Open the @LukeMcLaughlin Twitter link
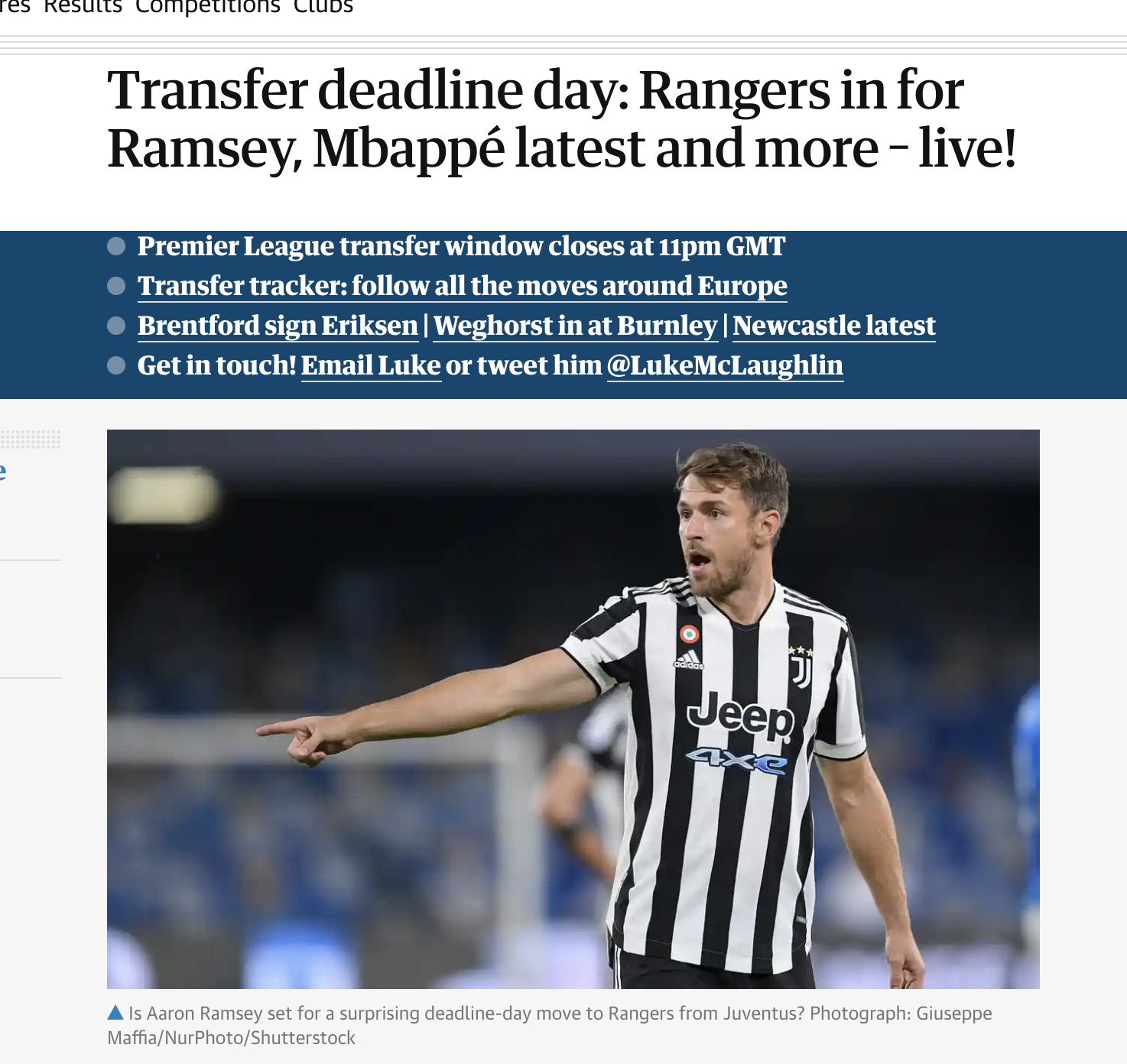The image size is (1127, 1064). coord(724,365)
